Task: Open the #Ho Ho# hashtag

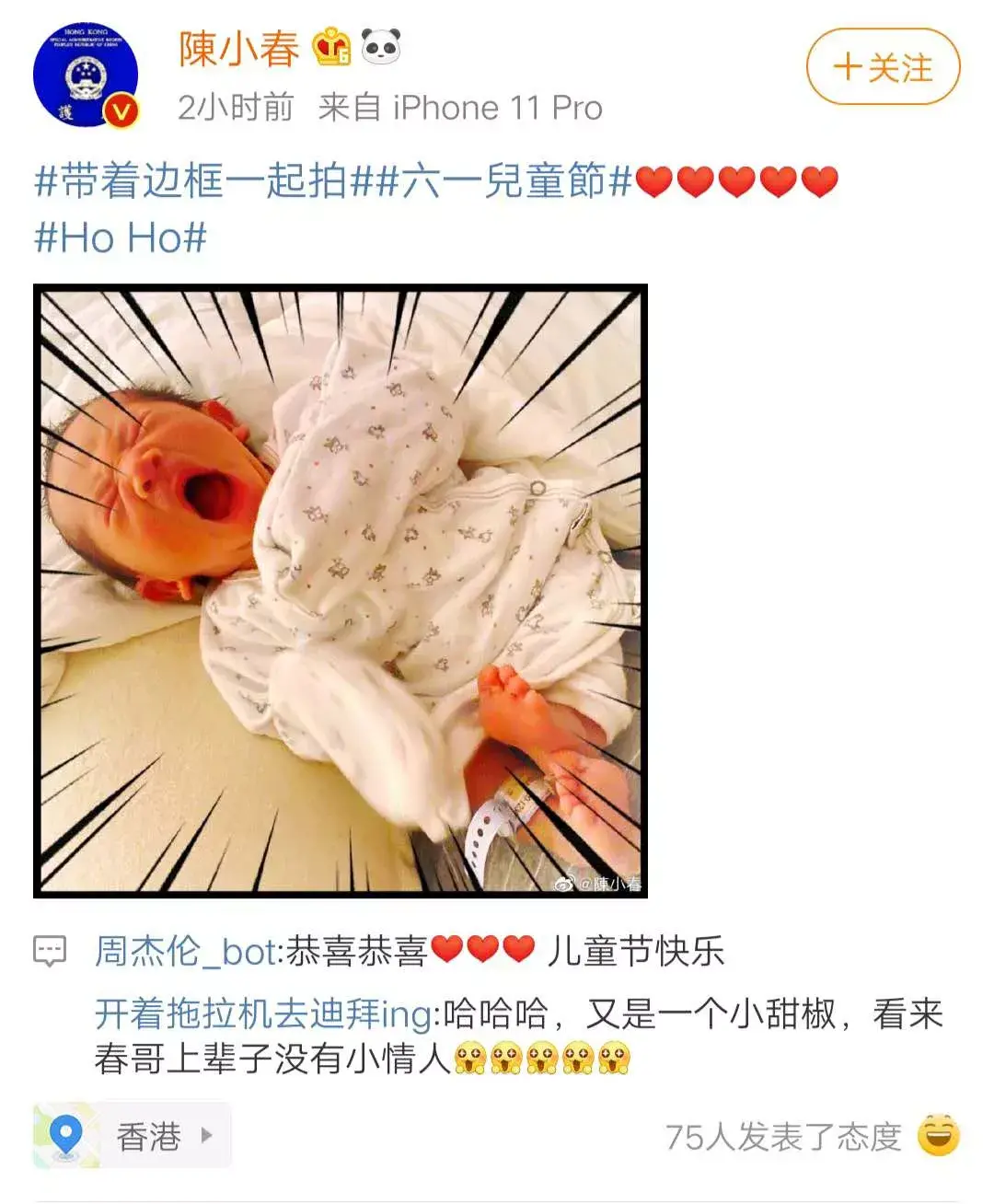Action: [x=121, y=237]
